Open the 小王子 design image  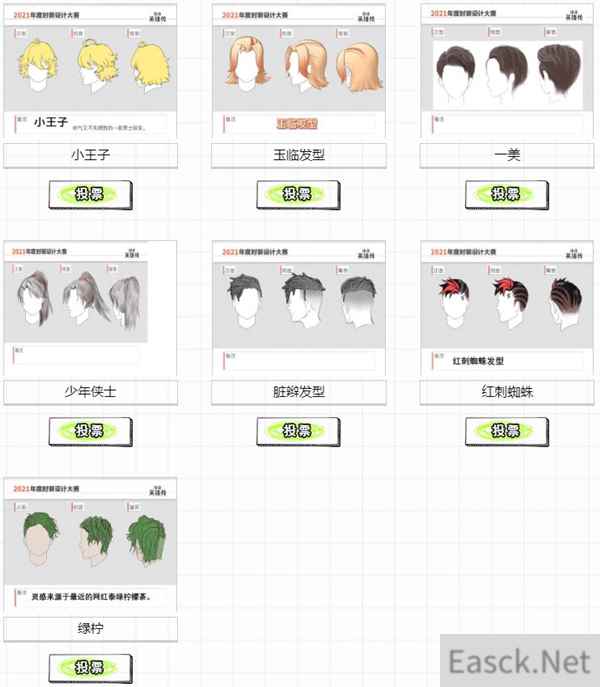point(90,72)
